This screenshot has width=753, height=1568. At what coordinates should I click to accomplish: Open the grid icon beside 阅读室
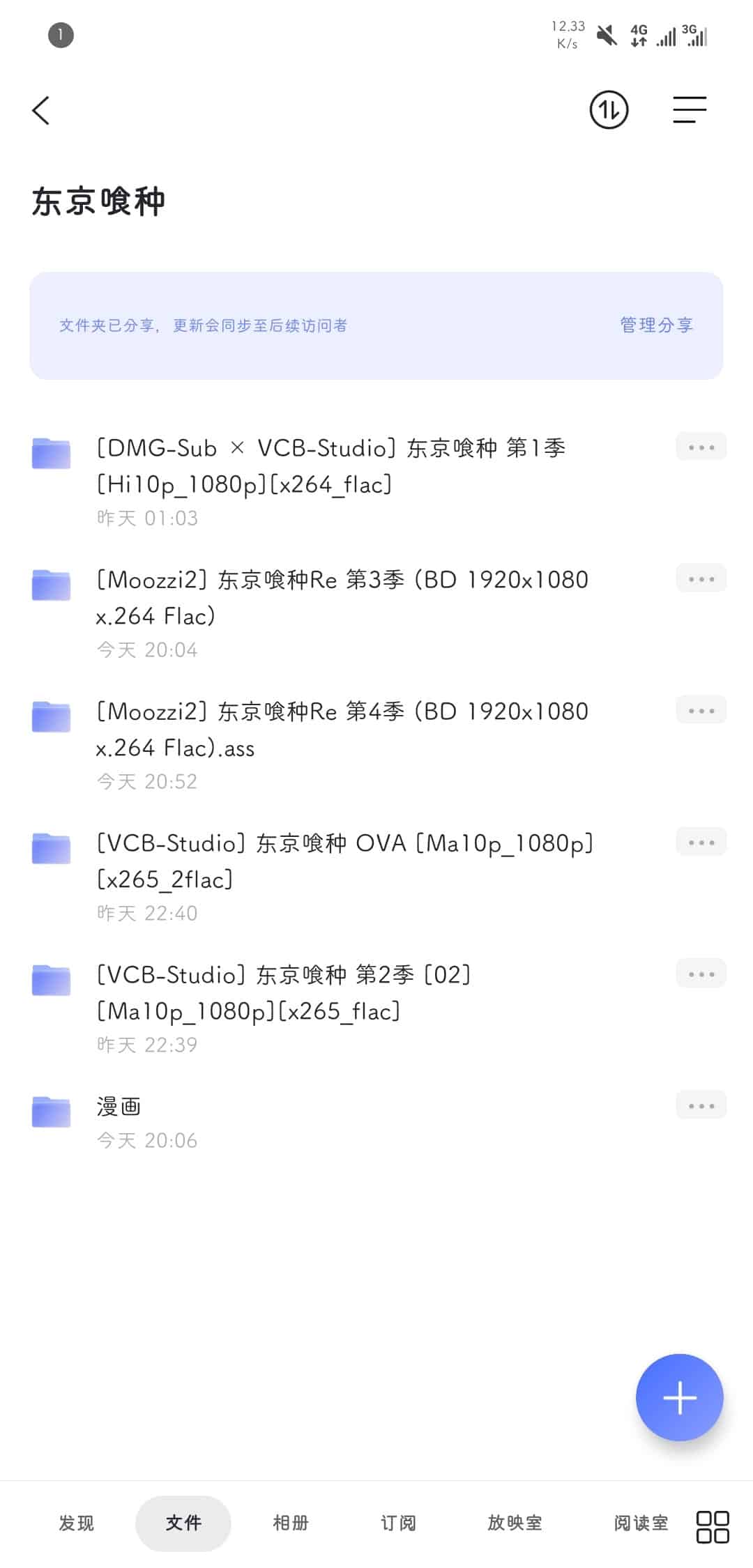tap(713, 1526)
